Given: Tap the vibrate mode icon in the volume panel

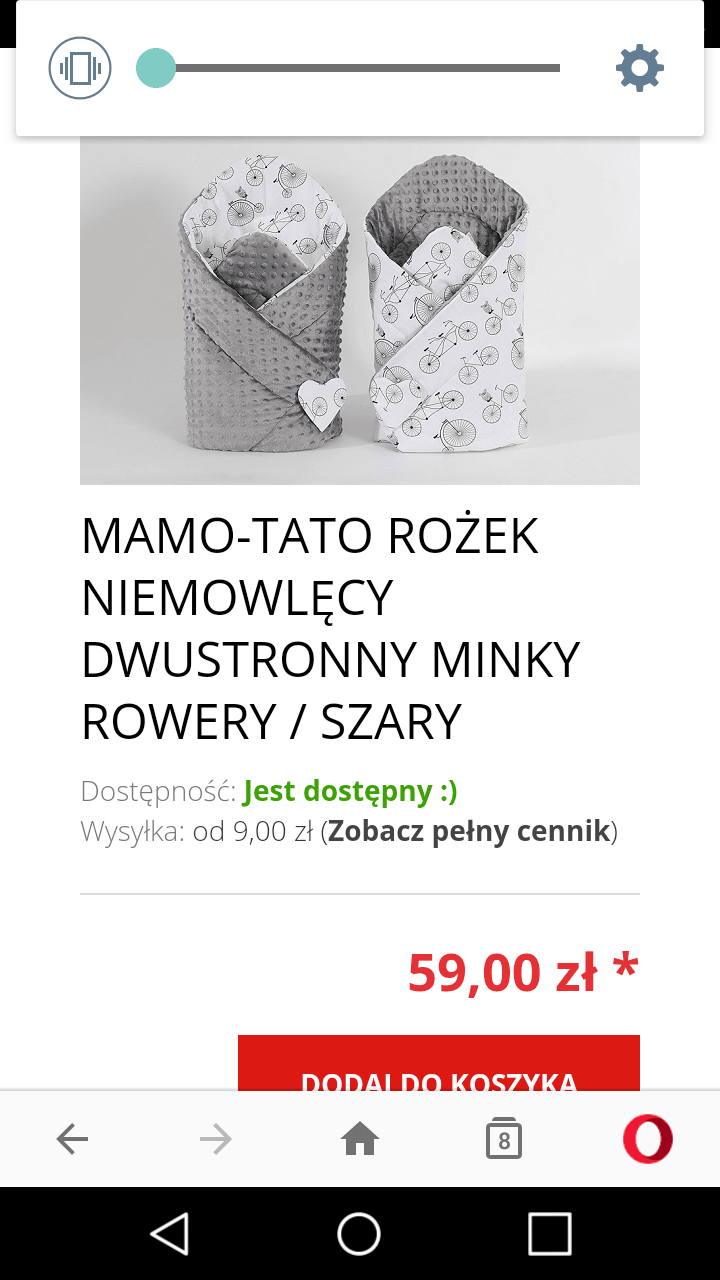Looking at the screenshot, I should [x=80, y=68].
